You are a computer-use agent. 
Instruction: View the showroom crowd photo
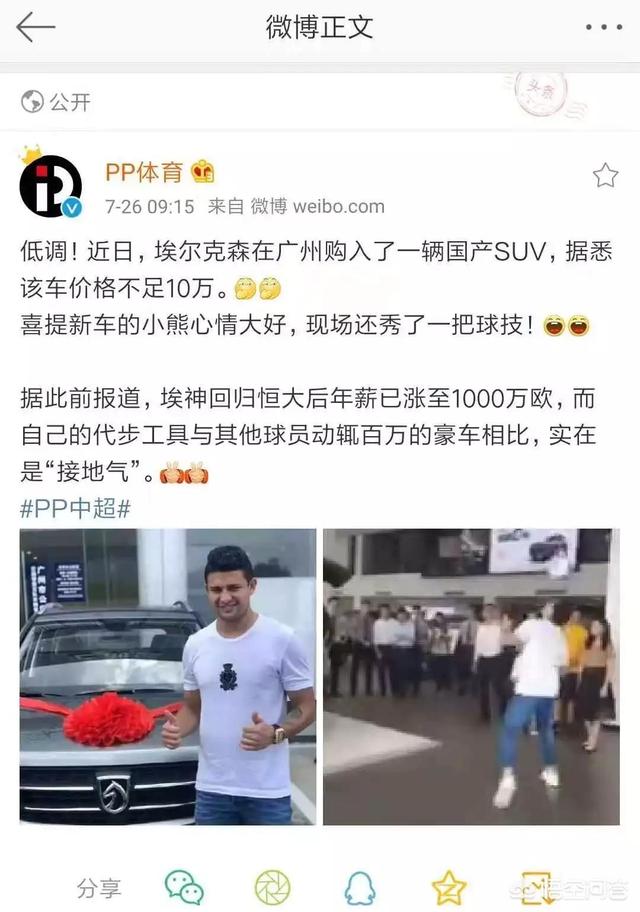click(471, 676)
